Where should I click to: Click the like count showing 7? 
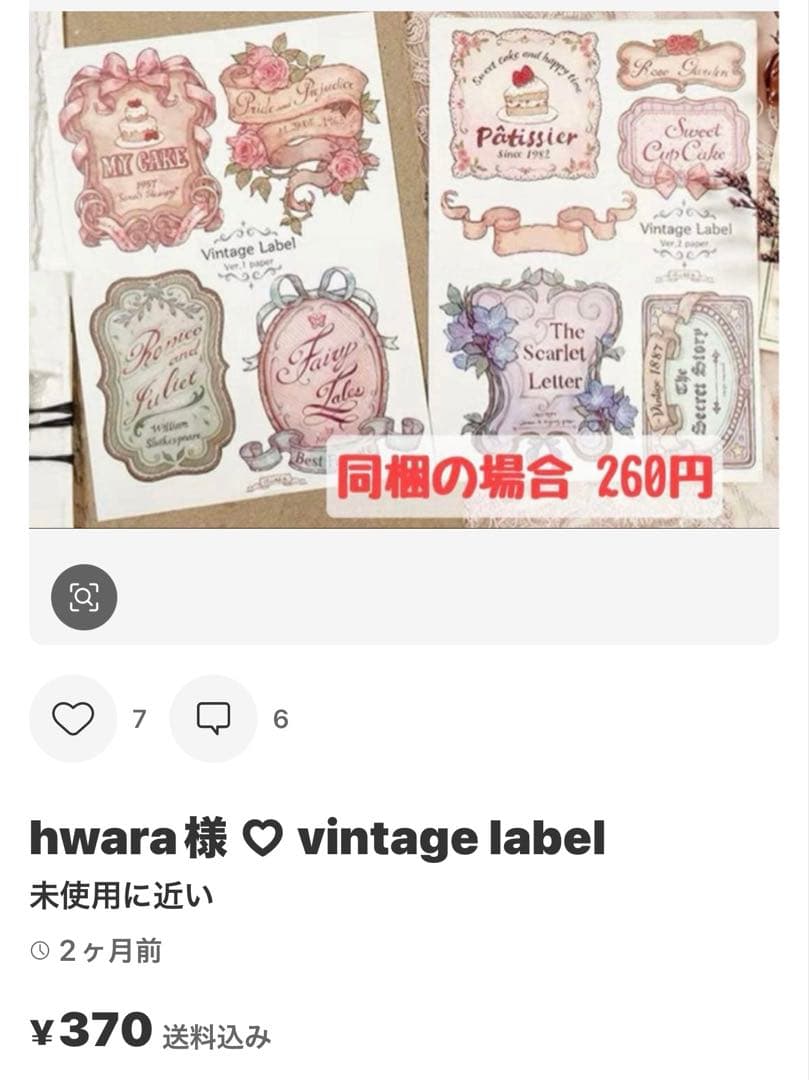(140, 717)
